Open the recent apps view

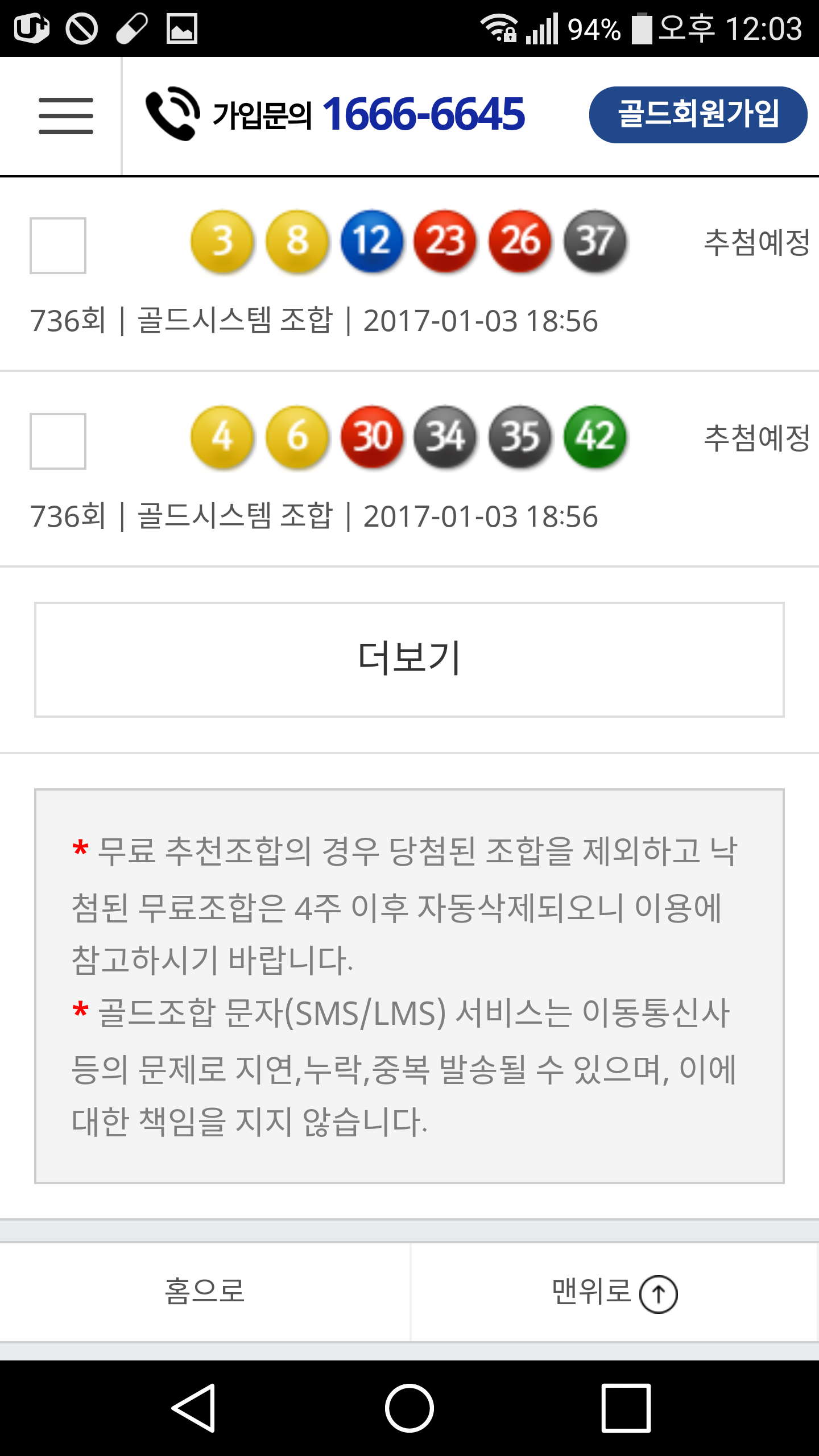[626, 1408]
